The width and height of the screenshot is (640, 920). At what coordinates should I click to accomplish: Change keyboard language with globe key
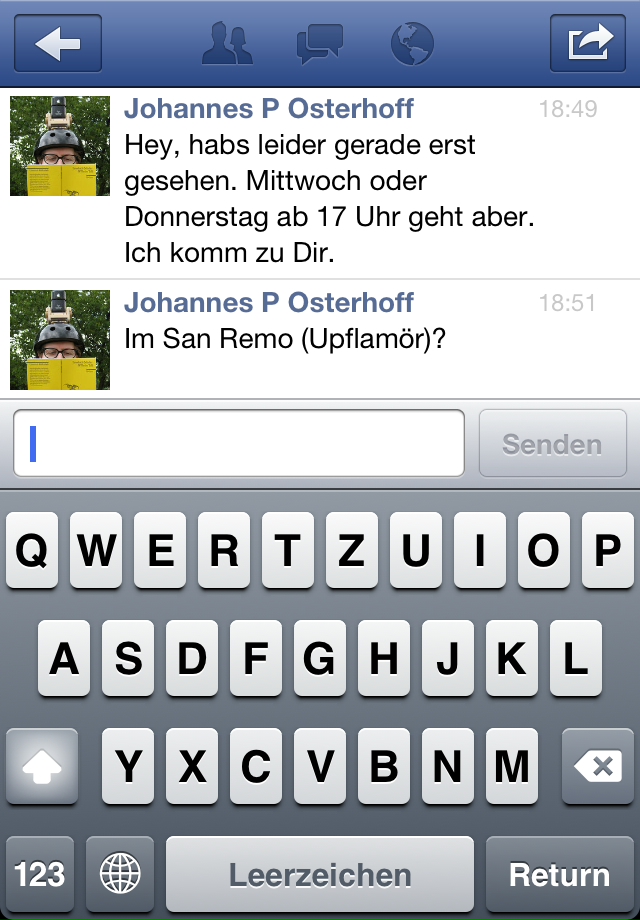[x=120, y=874]
